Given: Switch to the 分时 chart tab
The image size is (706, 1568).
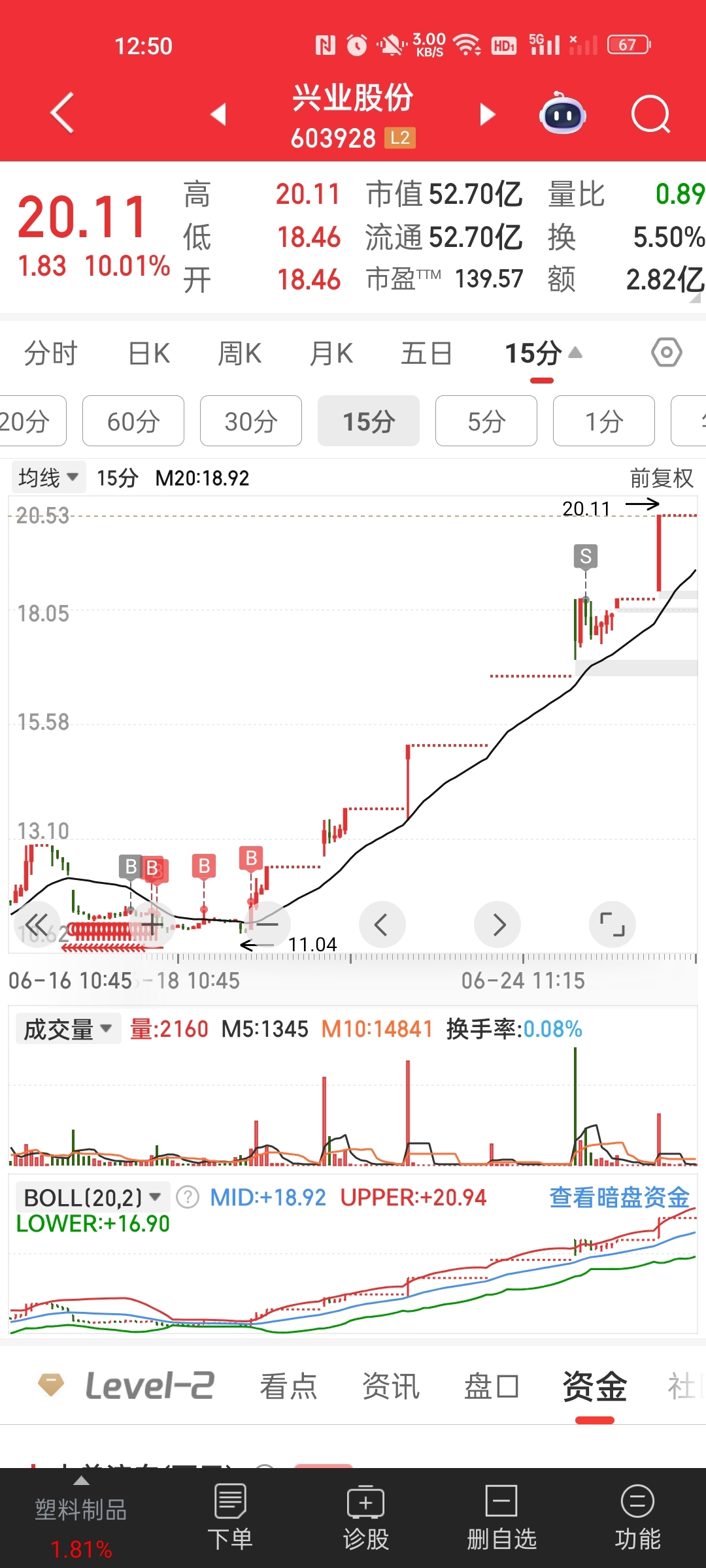Looking at the screenshot, I should point(50,353).
